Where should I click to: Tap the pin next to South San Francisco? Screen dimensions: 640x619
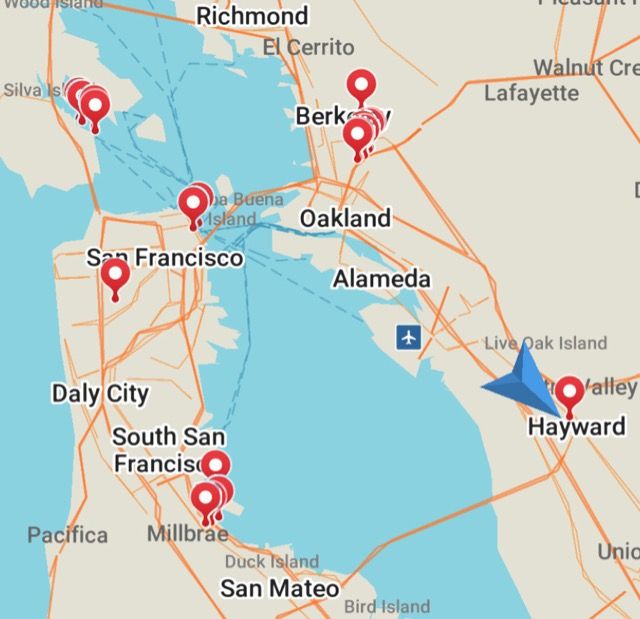215,465
